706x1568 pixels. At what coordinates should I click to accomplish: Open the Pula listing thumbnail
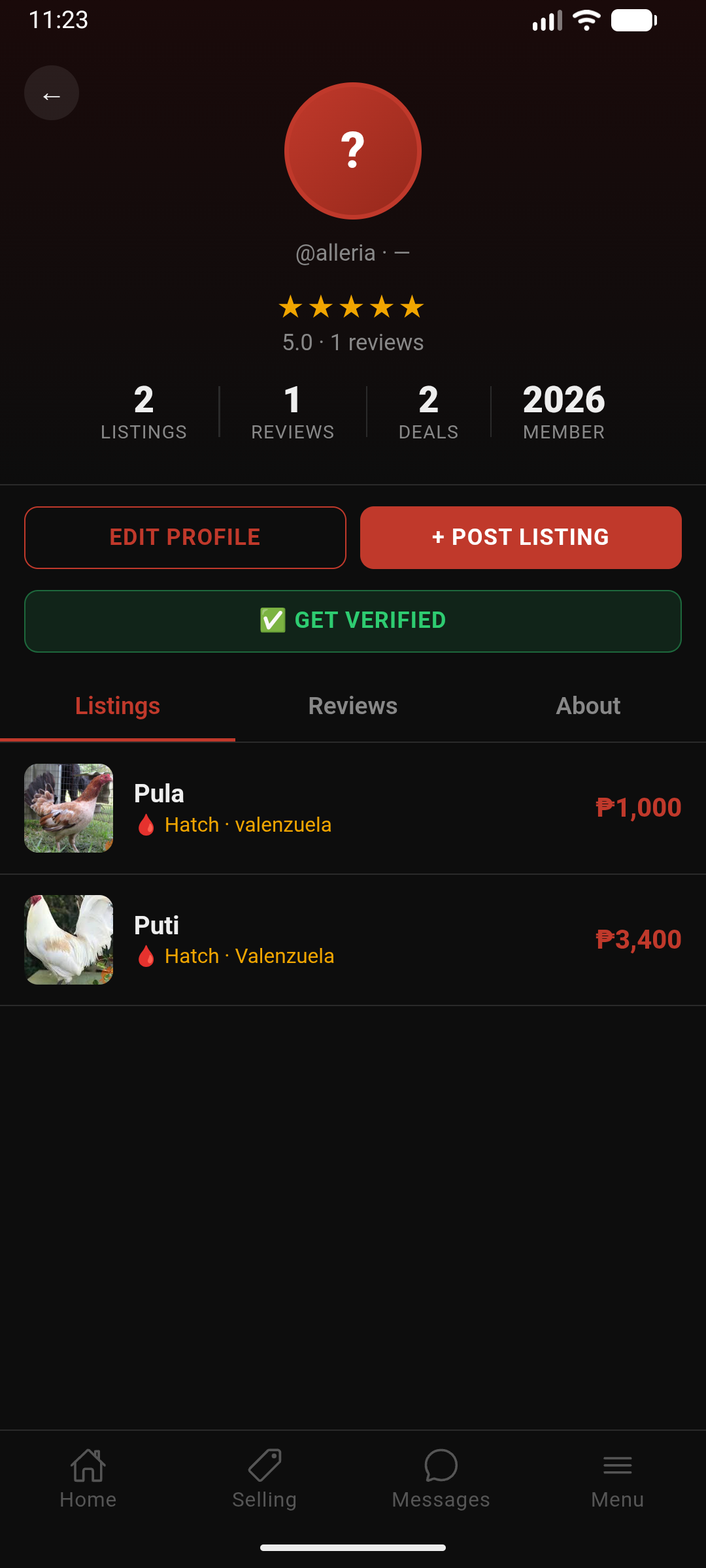tap(68, 808)
